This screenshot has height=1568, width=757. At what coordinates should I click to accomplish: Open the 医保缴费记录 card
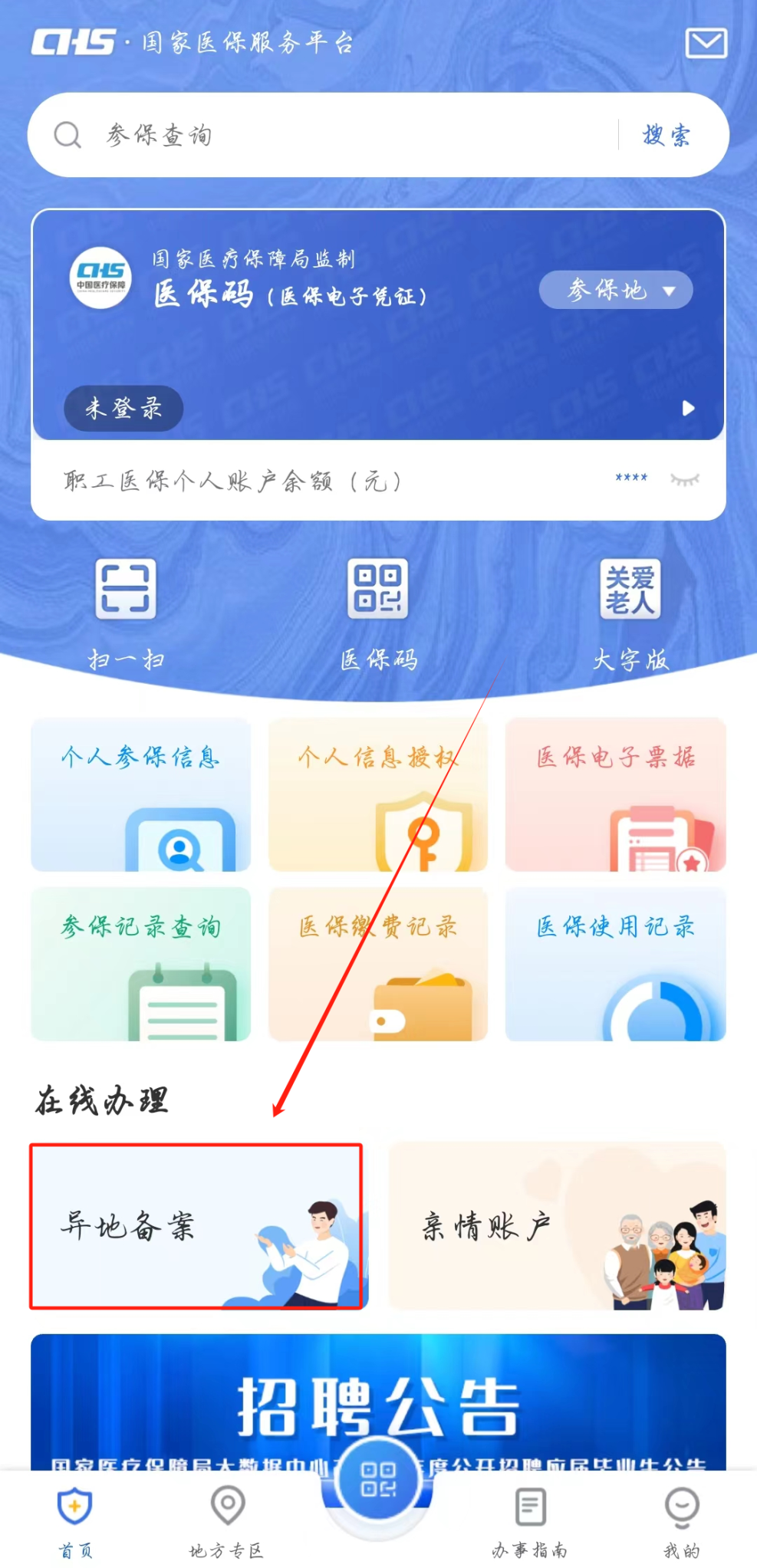click(378, 963)
